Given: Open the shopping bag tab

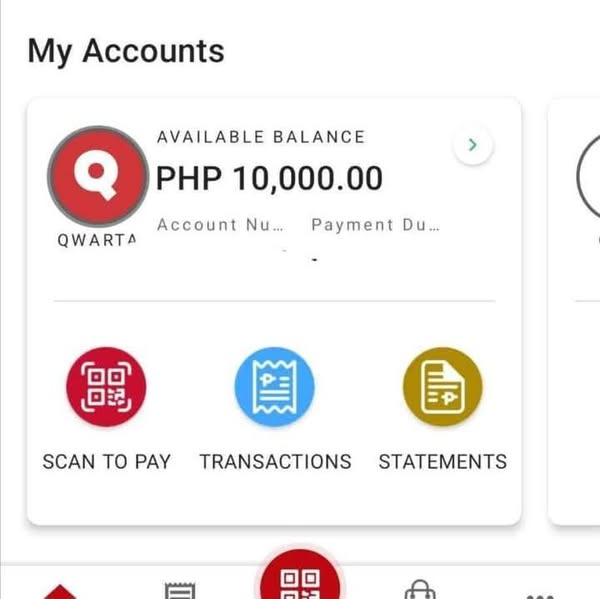Looking at the screenshot, I should tap(417, 590).
